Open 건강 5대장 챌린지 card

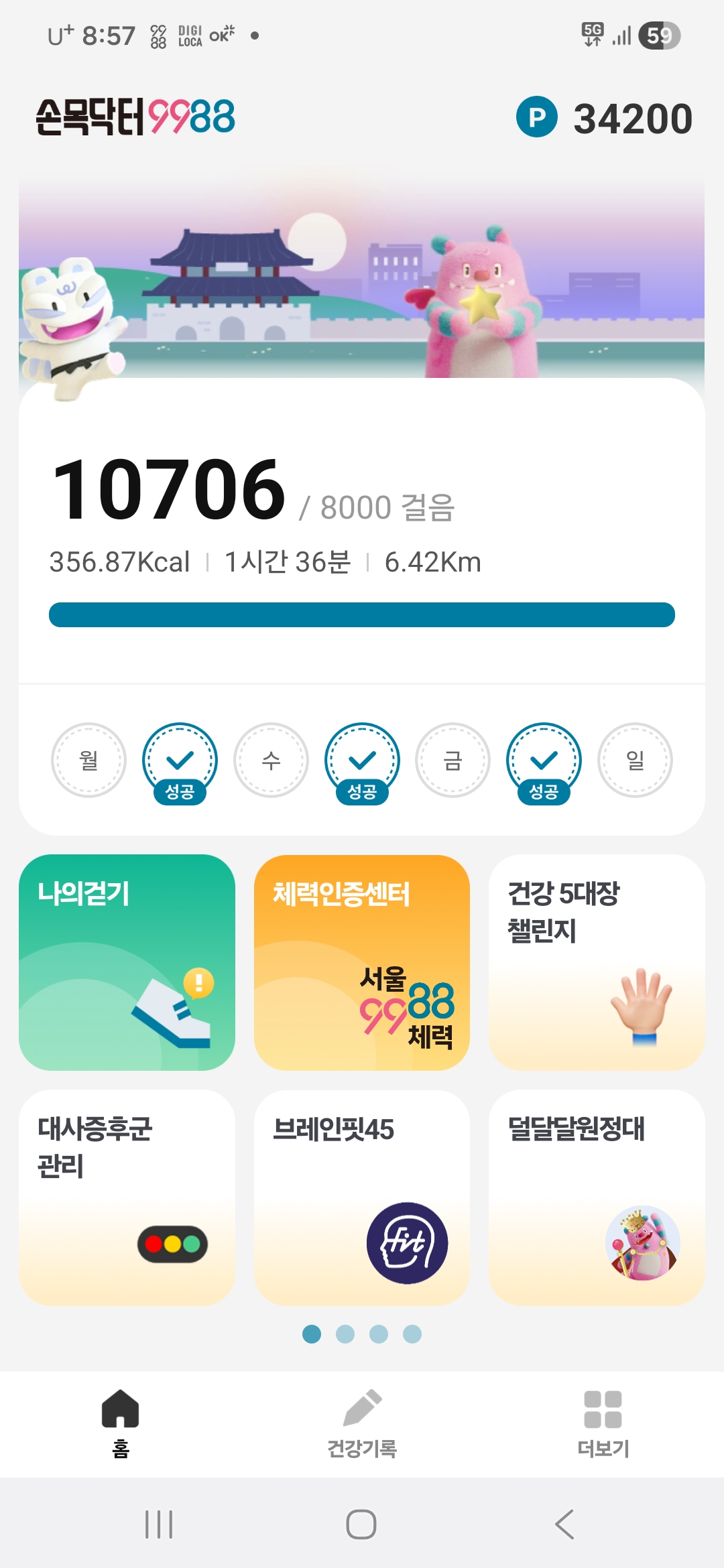tap(597, 962)
